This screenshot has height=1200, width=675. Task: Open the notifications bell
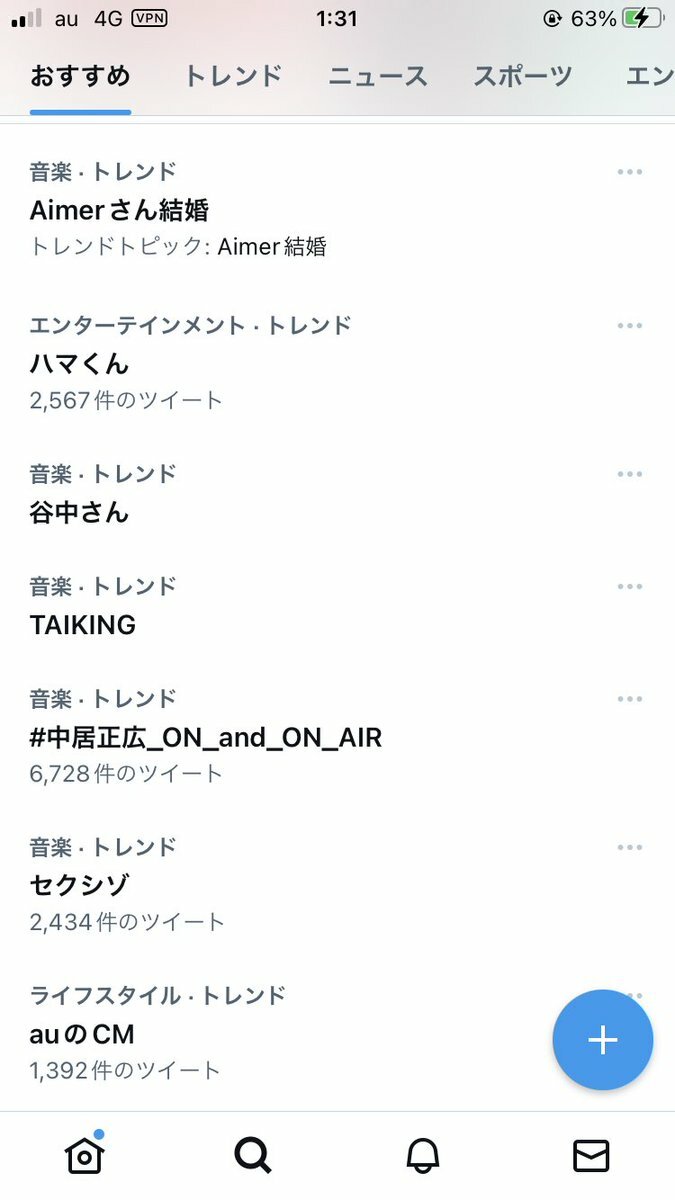pos(423,1156)
